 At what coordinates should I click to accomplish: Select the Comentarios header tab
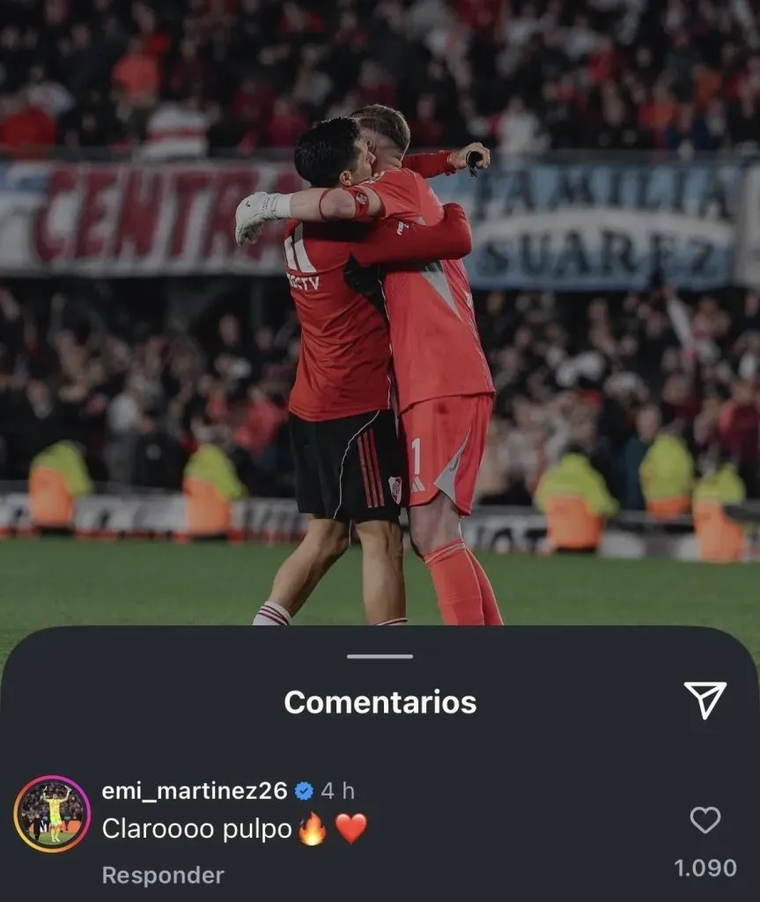[x=380, y=701]
